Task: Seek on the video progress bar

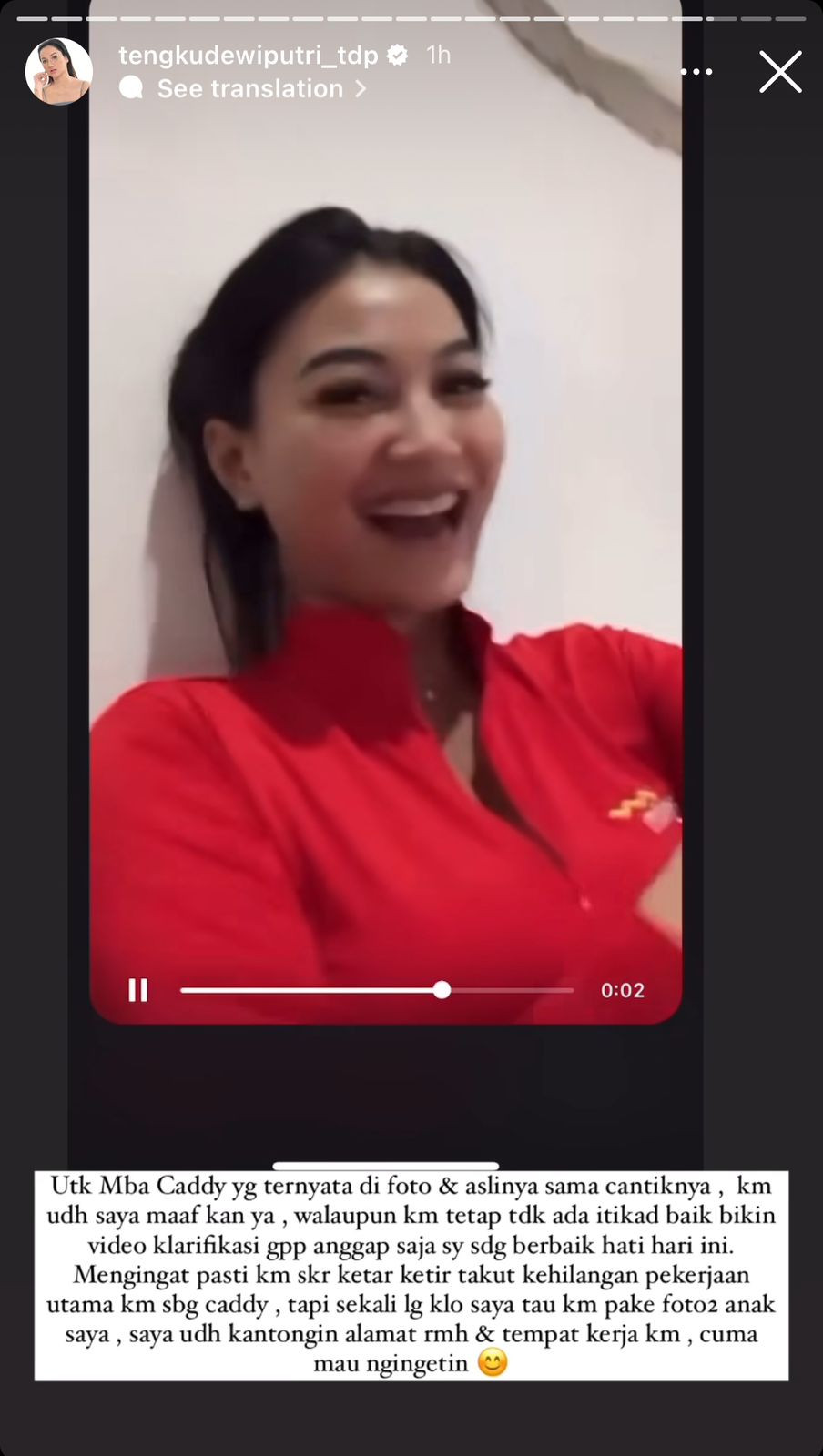Action: click(x=377, y=990)
